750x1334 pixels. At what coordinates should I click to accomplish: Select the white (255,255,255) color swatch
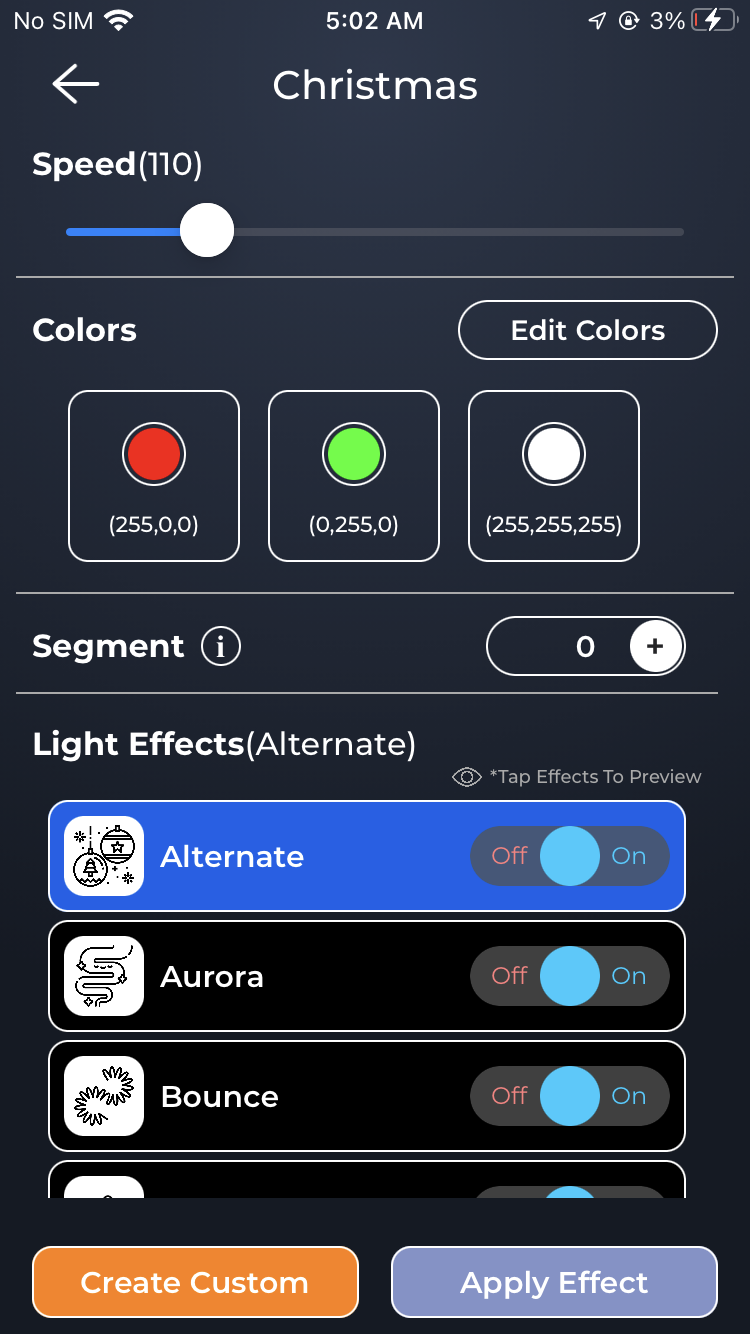click(x=554, y=475)
